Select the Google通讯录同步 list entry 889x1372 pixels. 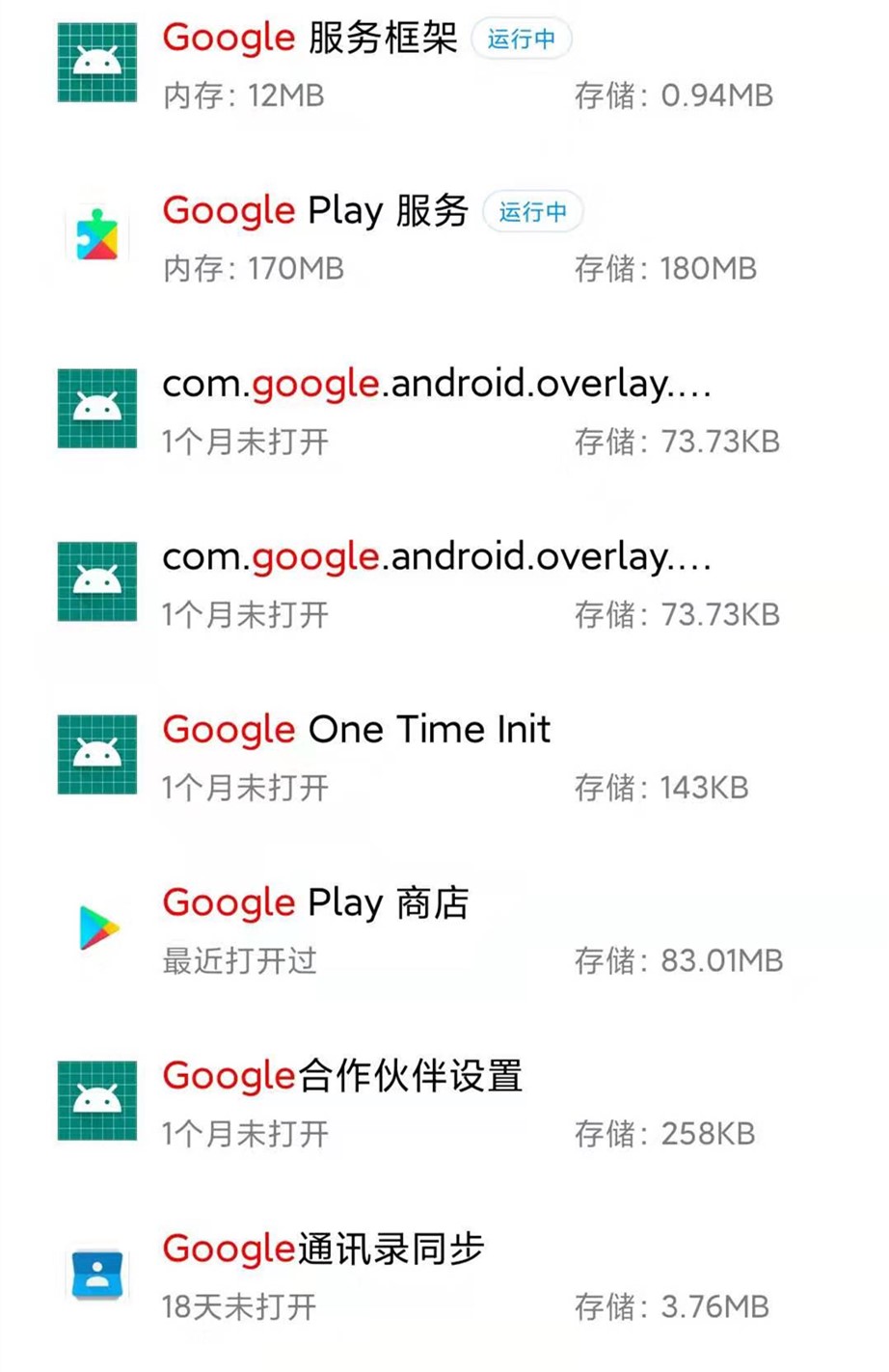tap(324, 1251)
